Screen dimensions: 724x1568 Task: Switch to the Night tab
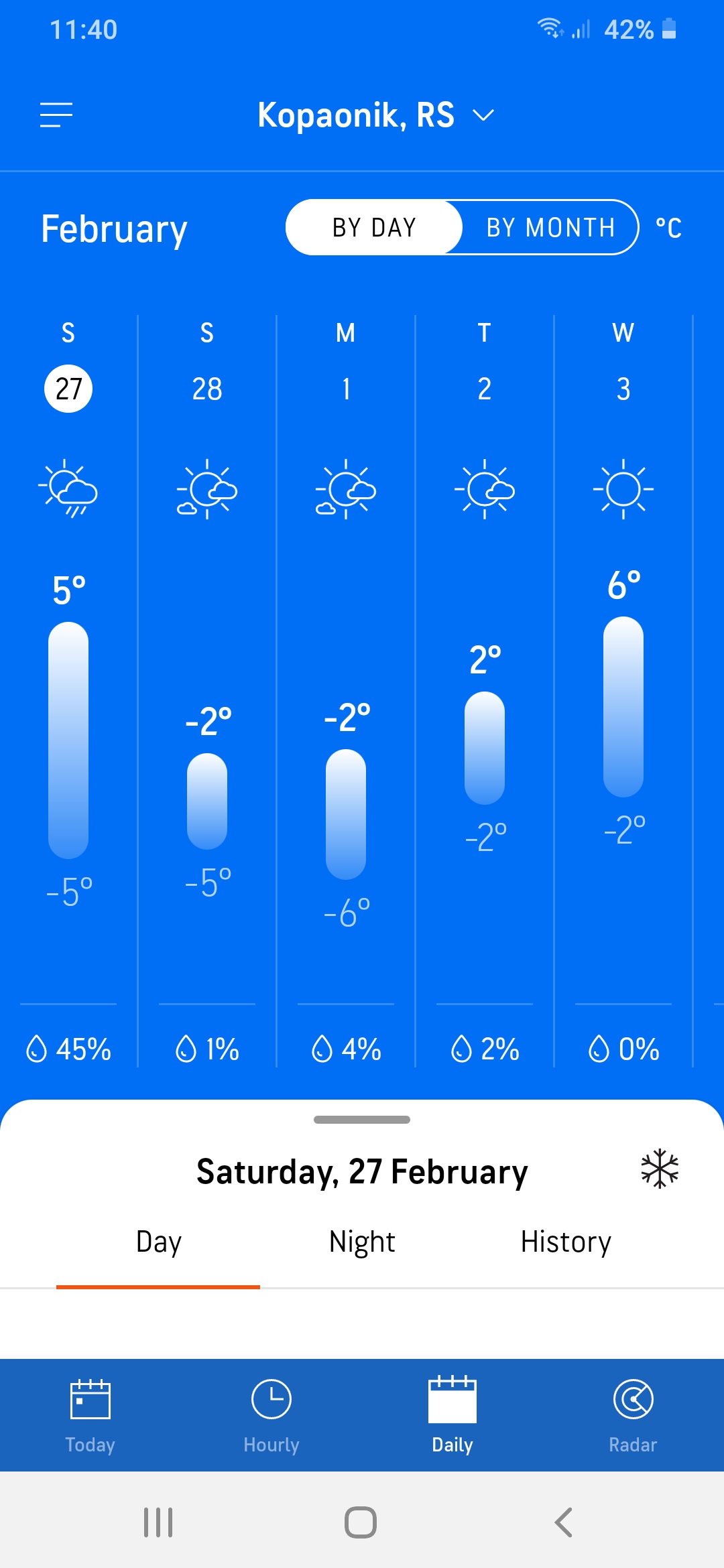pyautogui.click(x=362, y=1242)
